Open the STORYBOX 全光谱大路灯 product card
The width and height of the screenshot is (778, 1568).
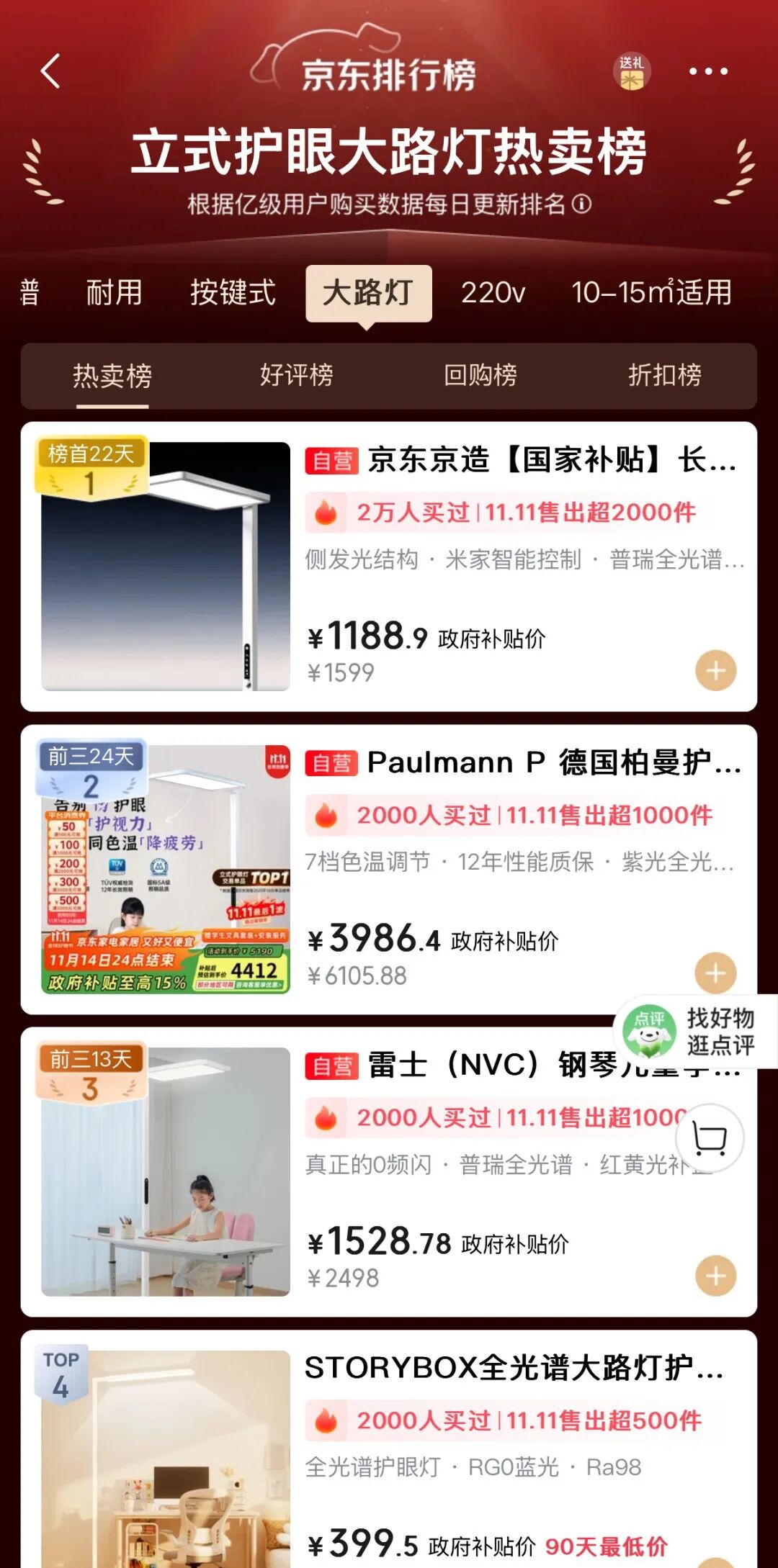[513, 1368]
